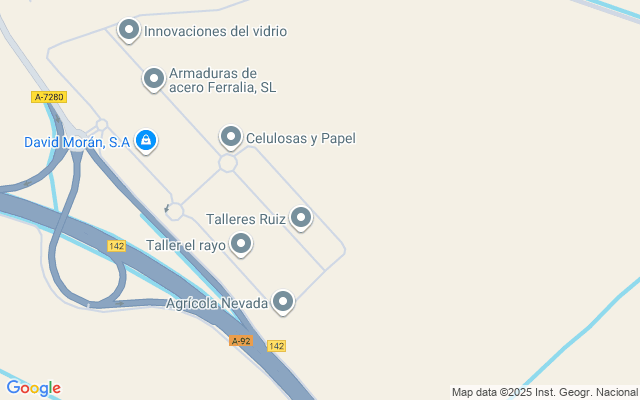
Task: Open David Morán, S.A shop marker
Action: [x=146, y=140]
